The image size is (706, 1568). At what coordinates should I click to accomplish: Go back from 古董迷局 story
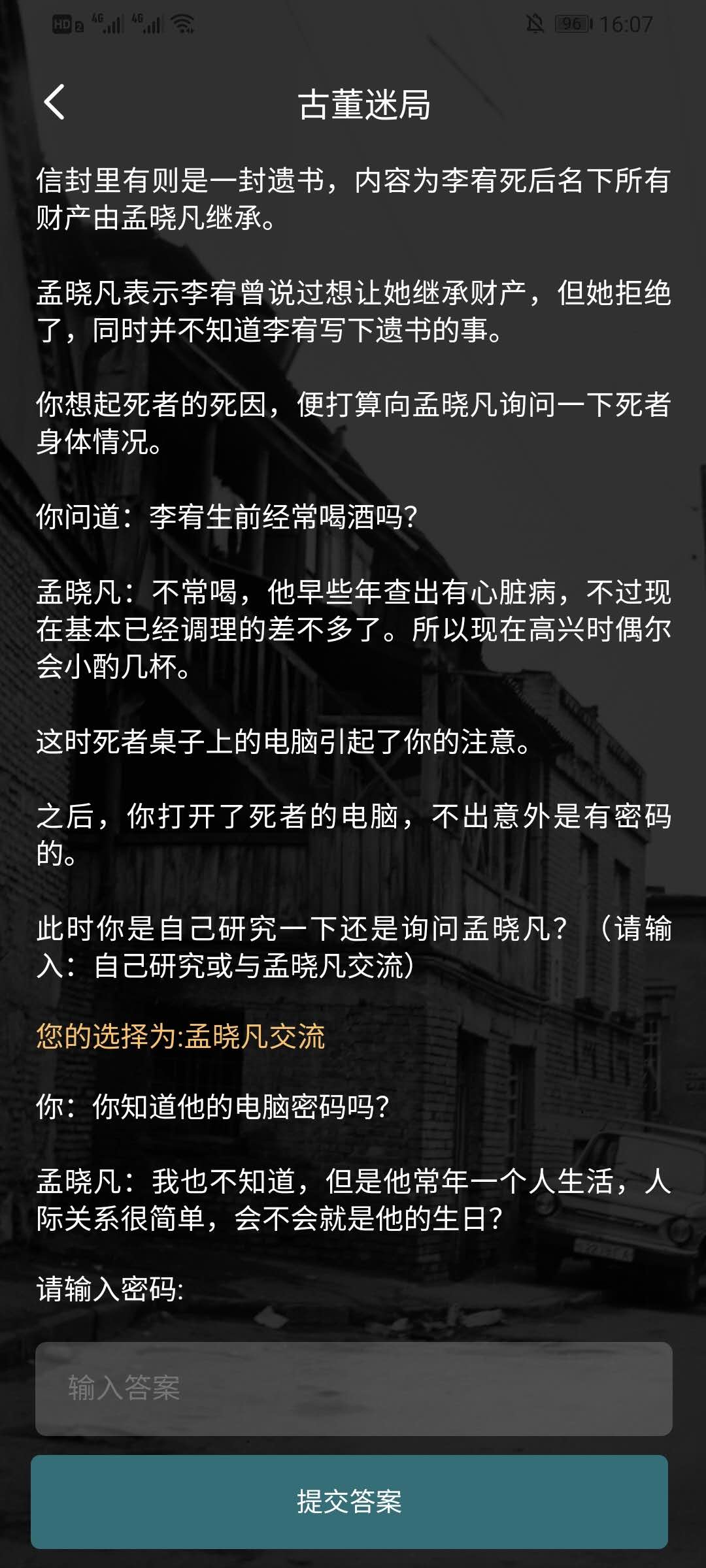[54, 103]
